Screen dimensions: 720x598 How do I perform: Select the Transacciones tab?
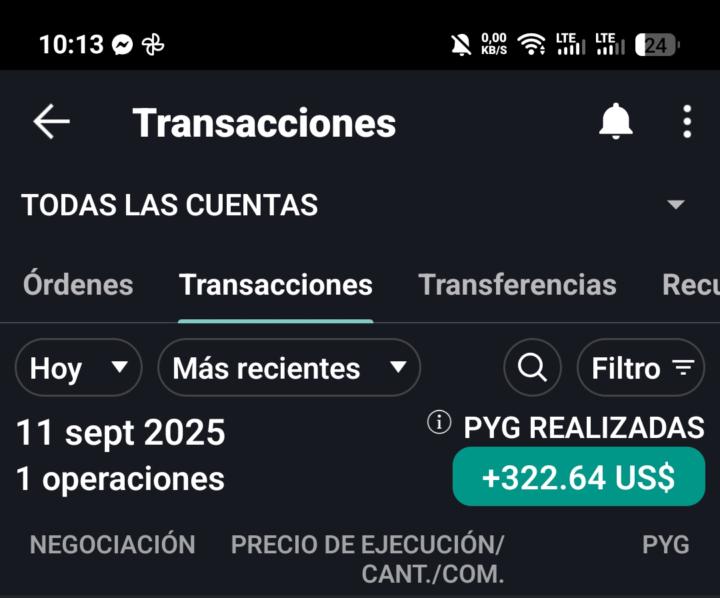pyautogui.click(x=276, y=285)
